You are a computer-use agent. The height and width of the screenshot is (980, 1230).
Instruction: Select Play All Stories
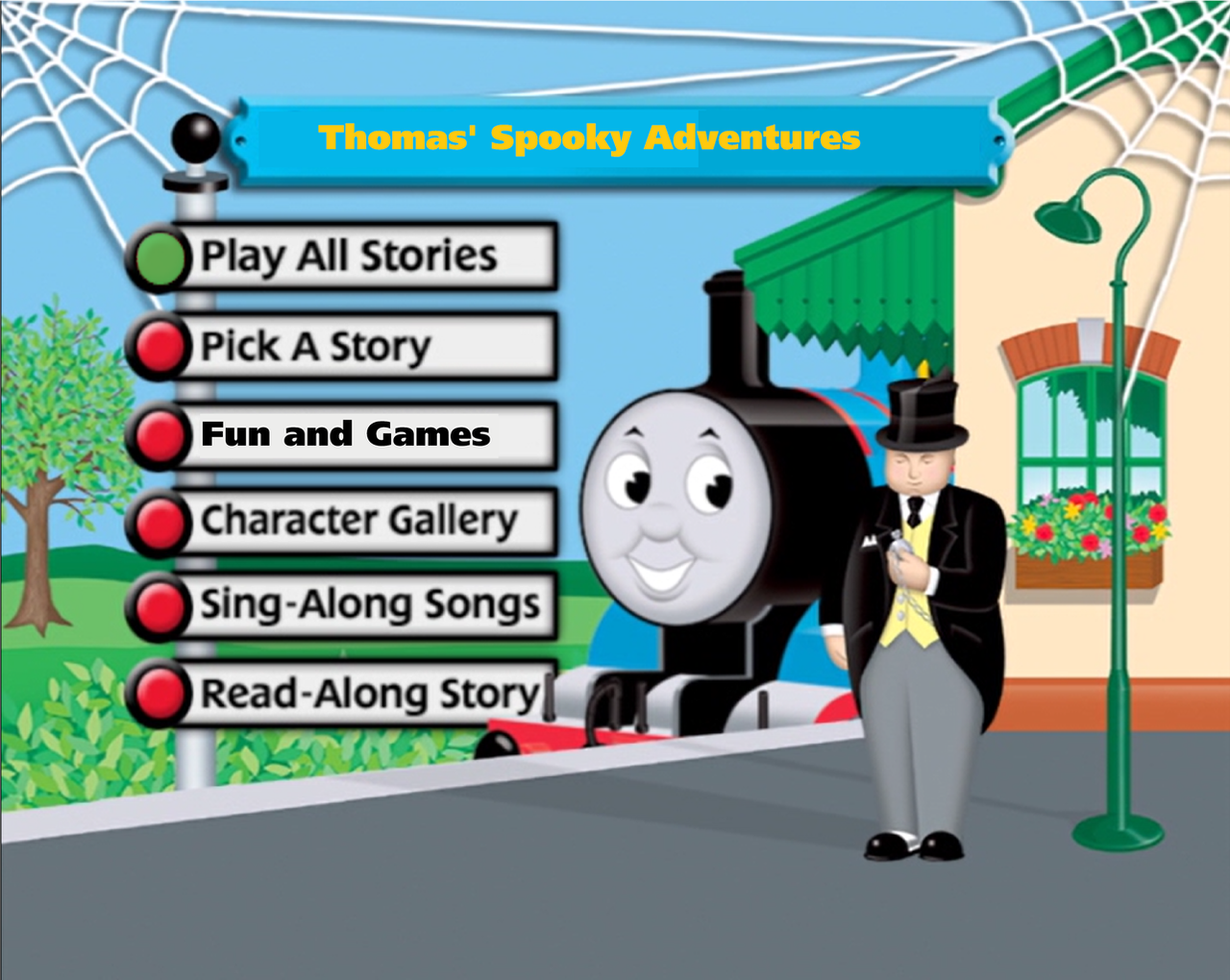point(348,257)
